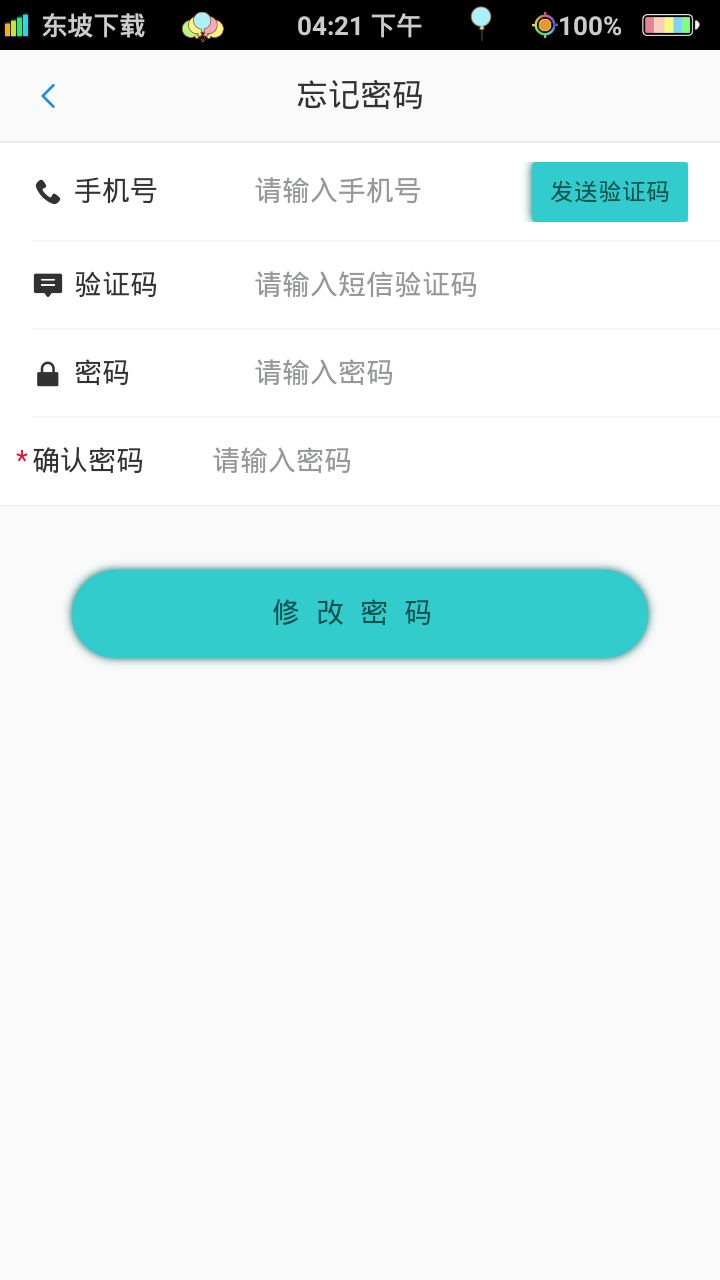Click the status bar clock showing 04:21 下午
This screenshot has height=1280, width=720.
[x=360, y=25]
